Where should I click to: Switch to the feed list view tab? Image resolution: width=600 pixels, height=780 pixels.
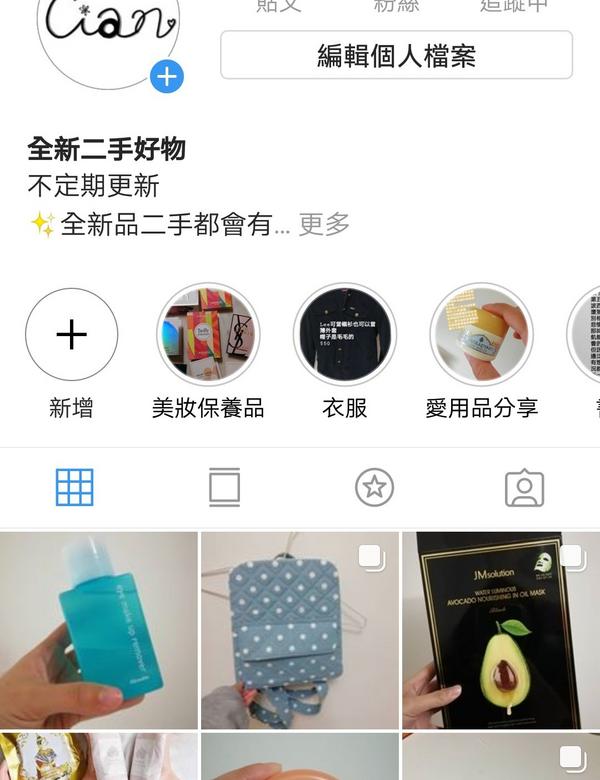point(224,488)
